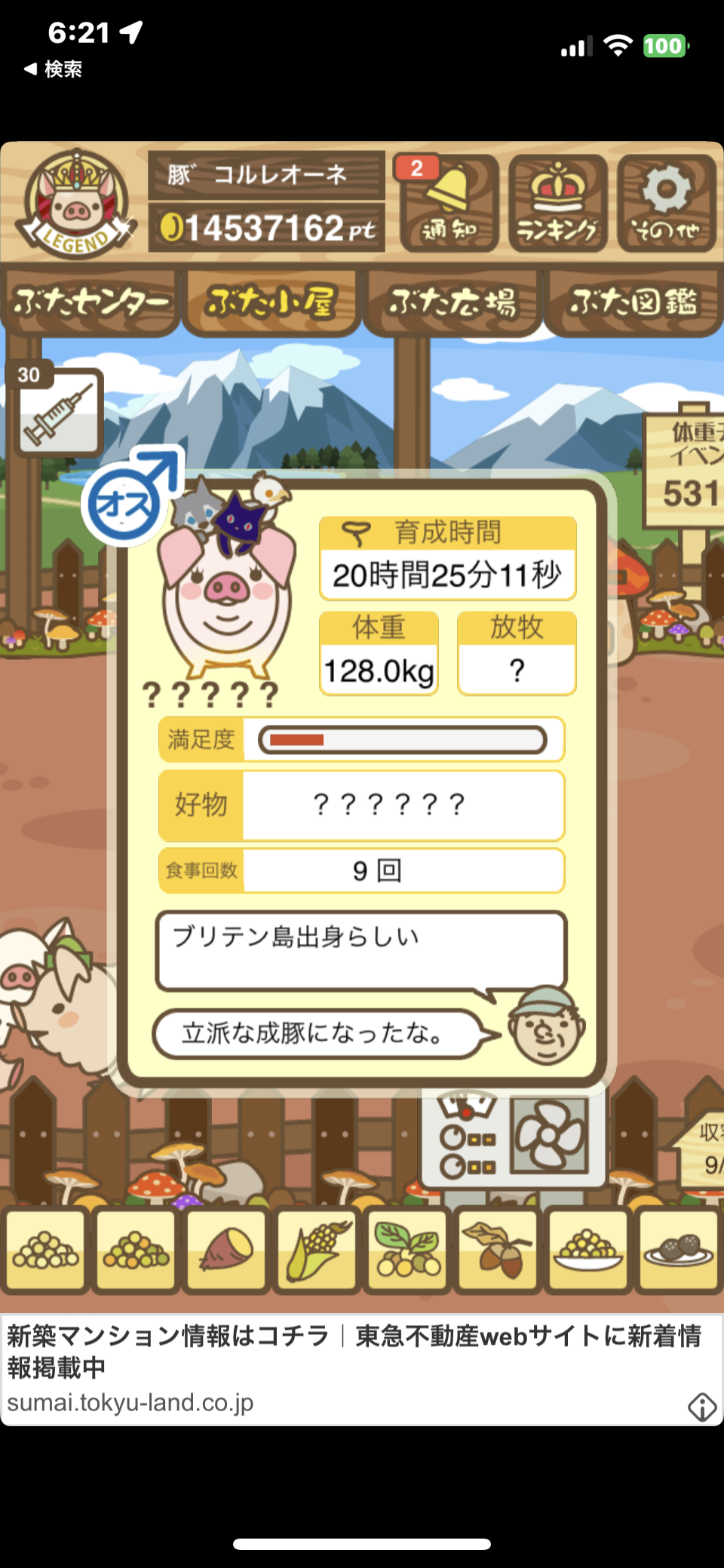This screenshot has width=724, height=1568.
Task: Switch to the ぶたセンター tab
Action: tap(90, 302)
